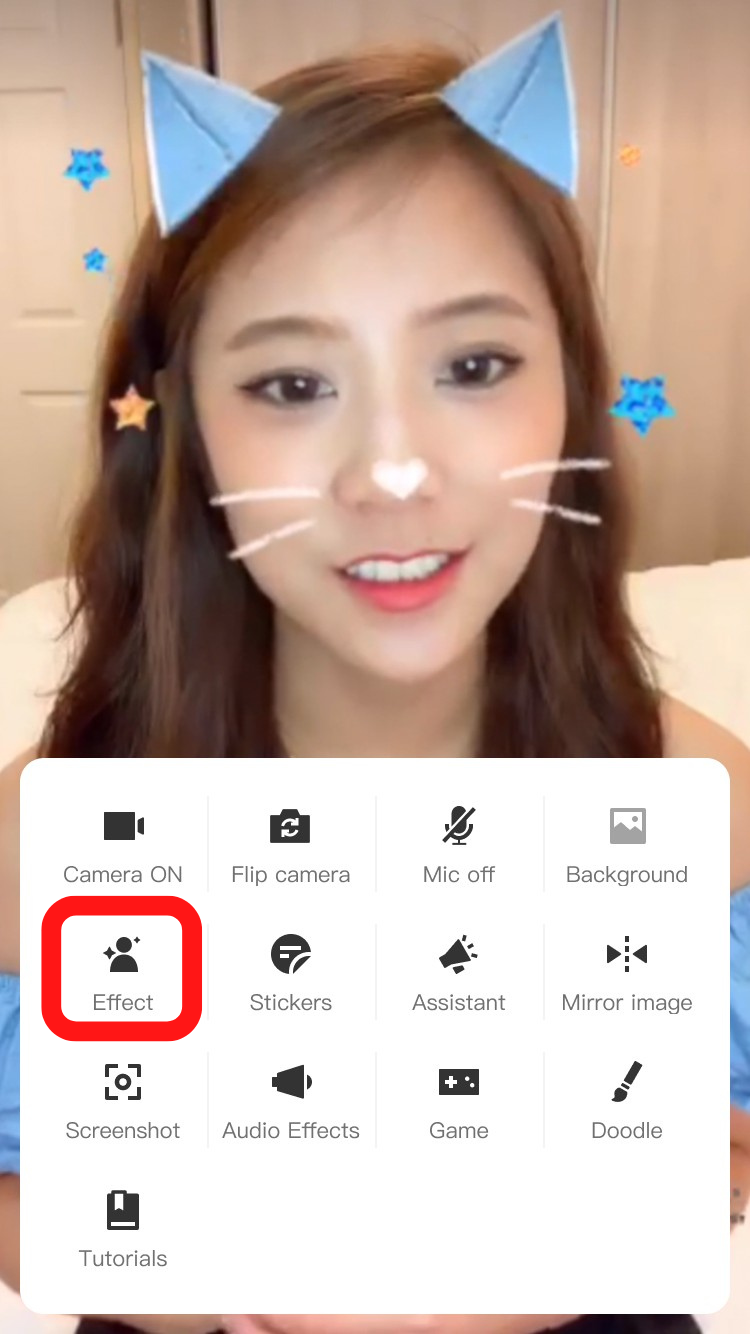Open the Doodle tool
The height and width of the screenshot is (1334, 750).
point(626,1082)
